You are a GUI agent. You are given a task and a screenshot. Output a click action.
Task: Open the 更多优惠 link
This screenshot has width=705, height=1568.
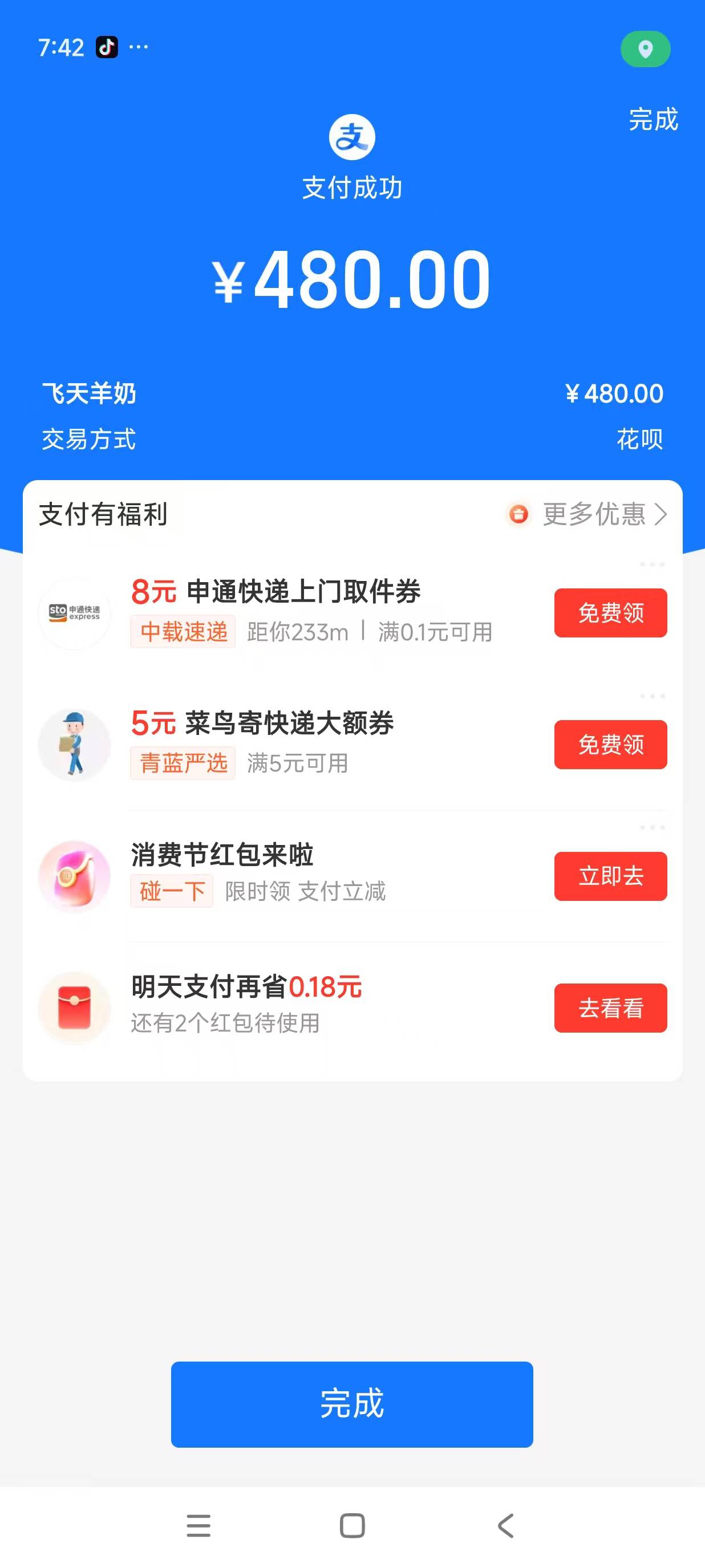(x=594, y=514)
